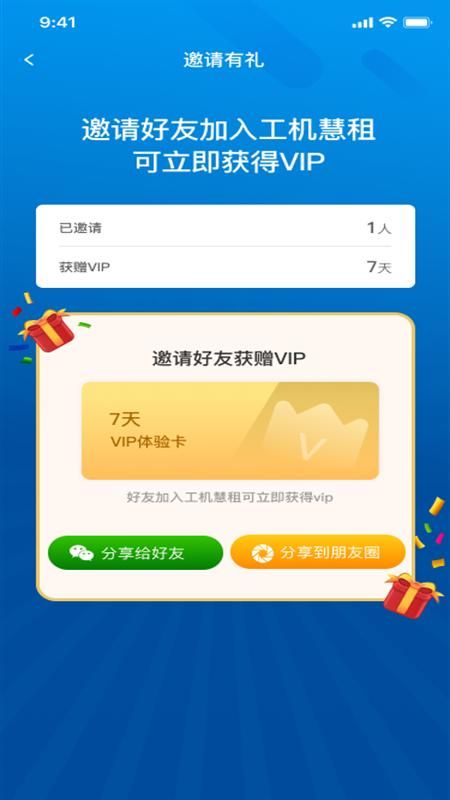
Task: Tap the green 分享给好友 button
Action: pyautogui.click(x=135, y=553)
